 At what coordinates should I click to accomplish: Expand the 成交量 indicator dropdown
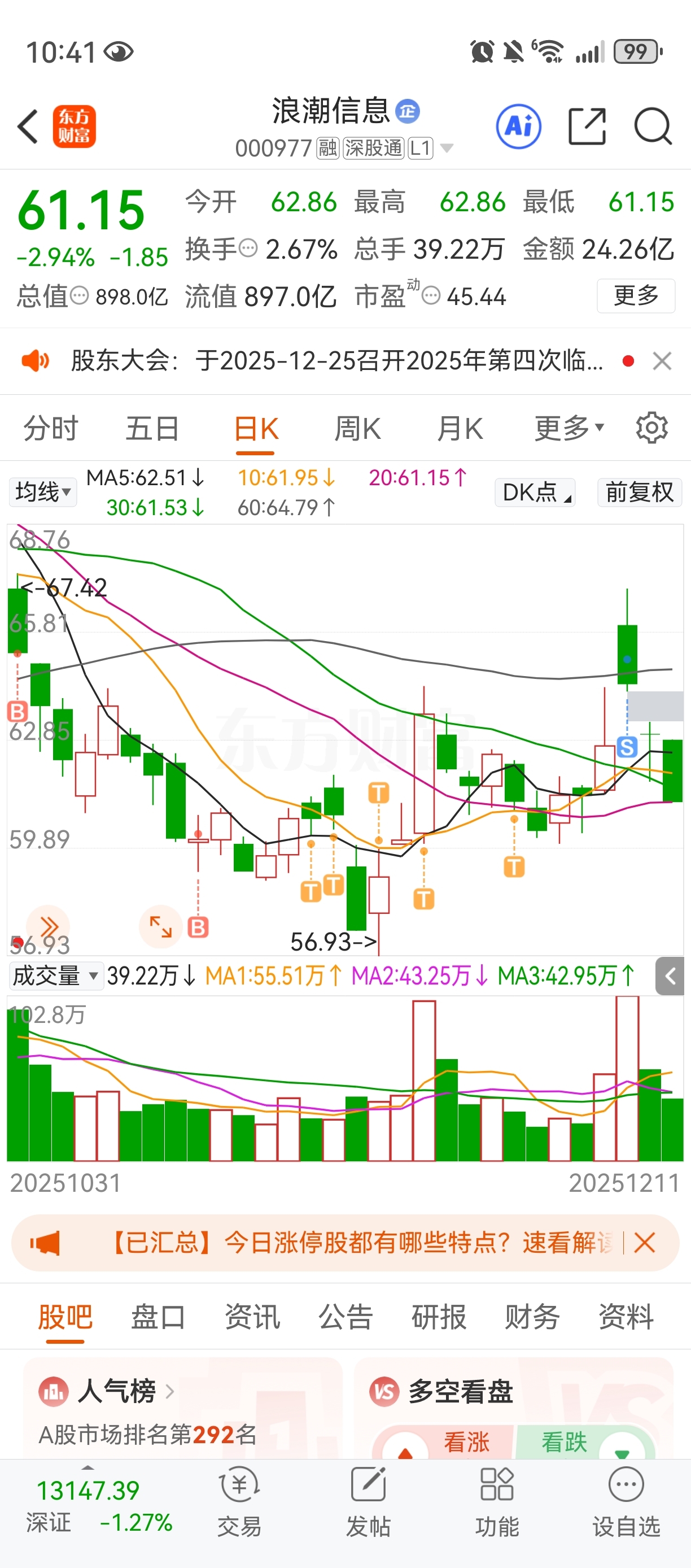click(x=55, y=975)
